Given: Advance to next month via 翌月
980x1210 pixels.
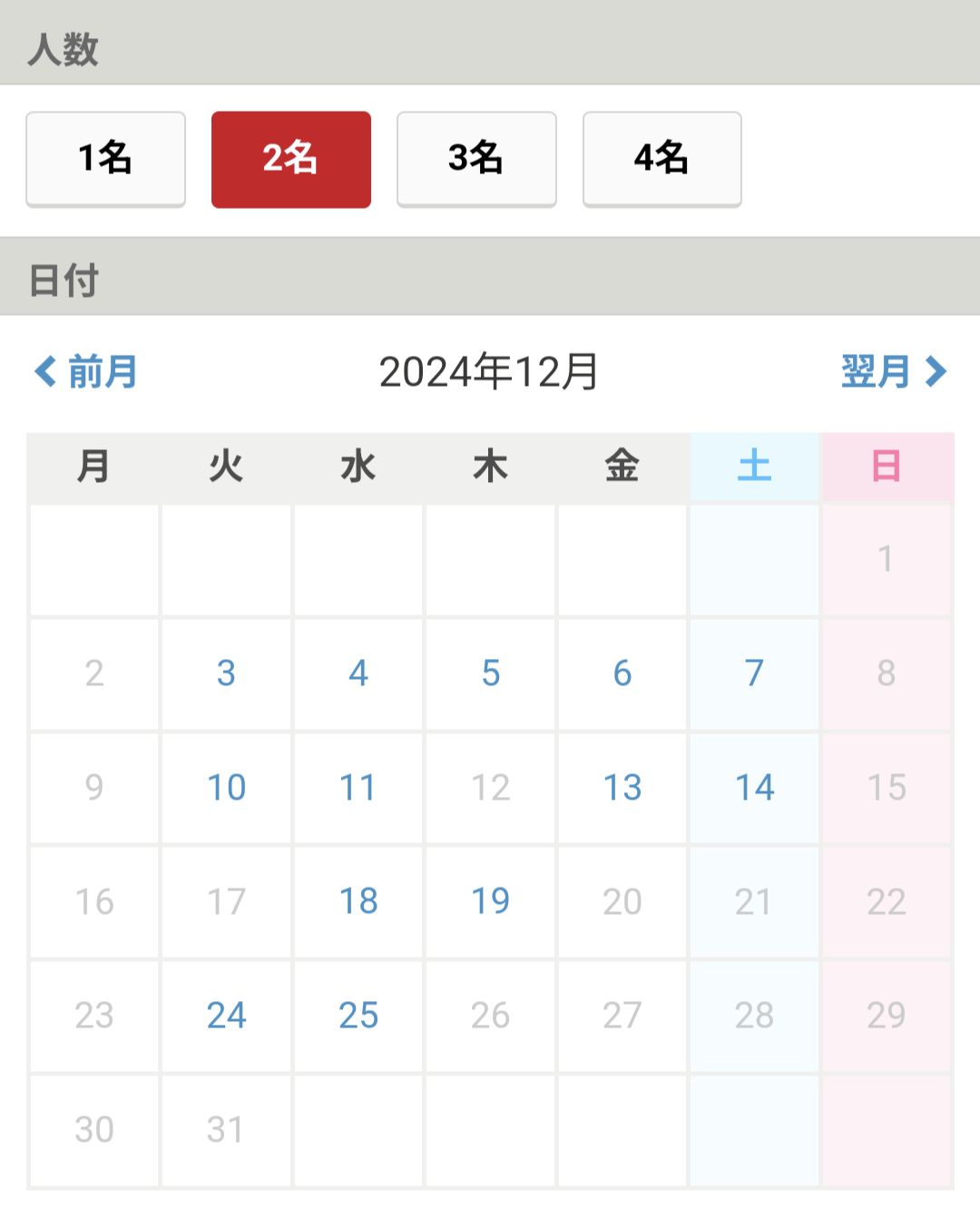Looking at the screenshot, I should click(893, 371).
